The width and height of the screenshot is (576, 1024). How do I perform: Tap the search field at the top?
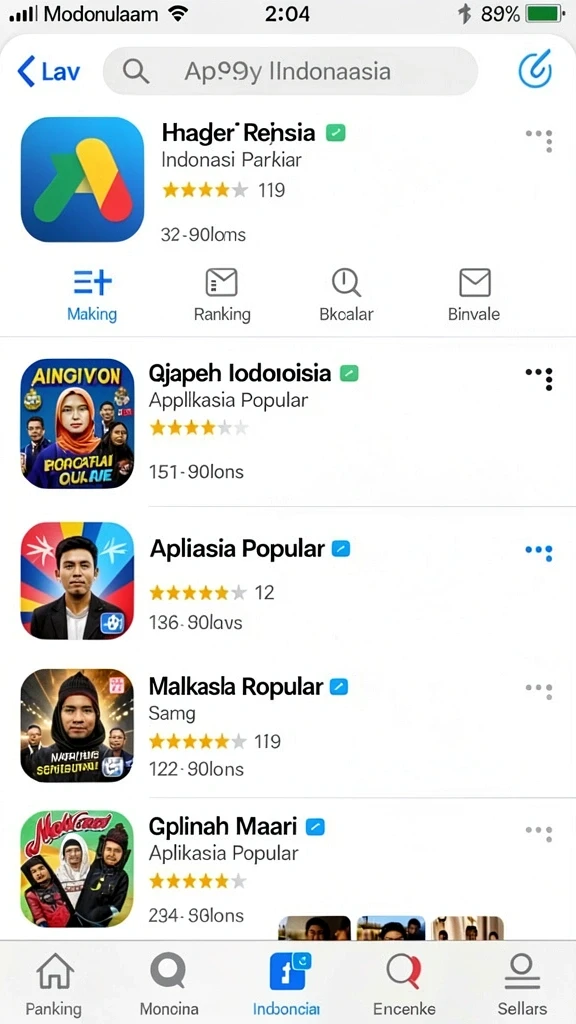(290, 71)
